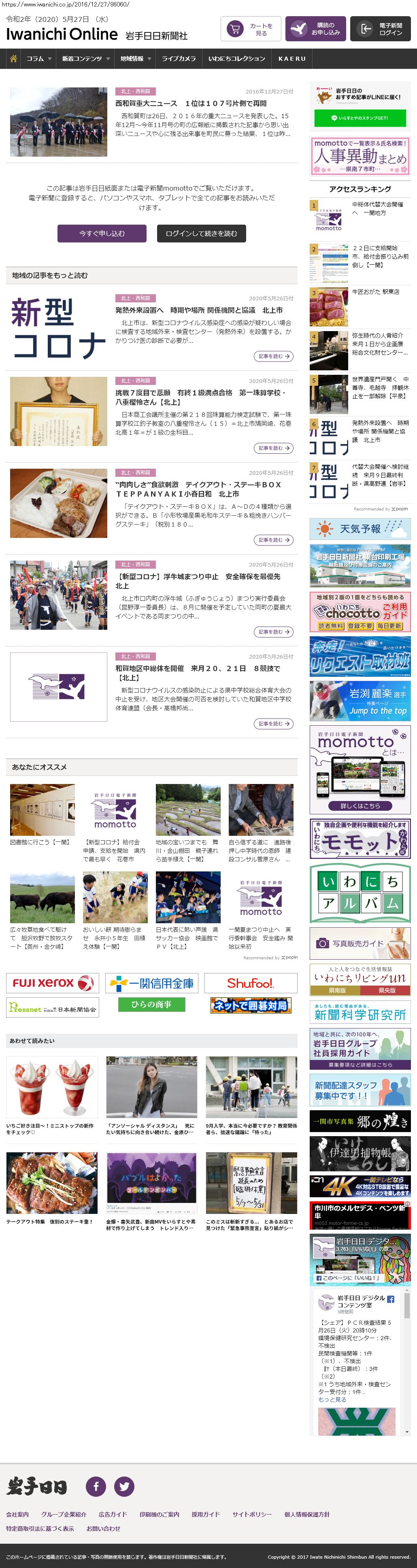Open the 人事異動まとめ banner

tap(360, 156)
